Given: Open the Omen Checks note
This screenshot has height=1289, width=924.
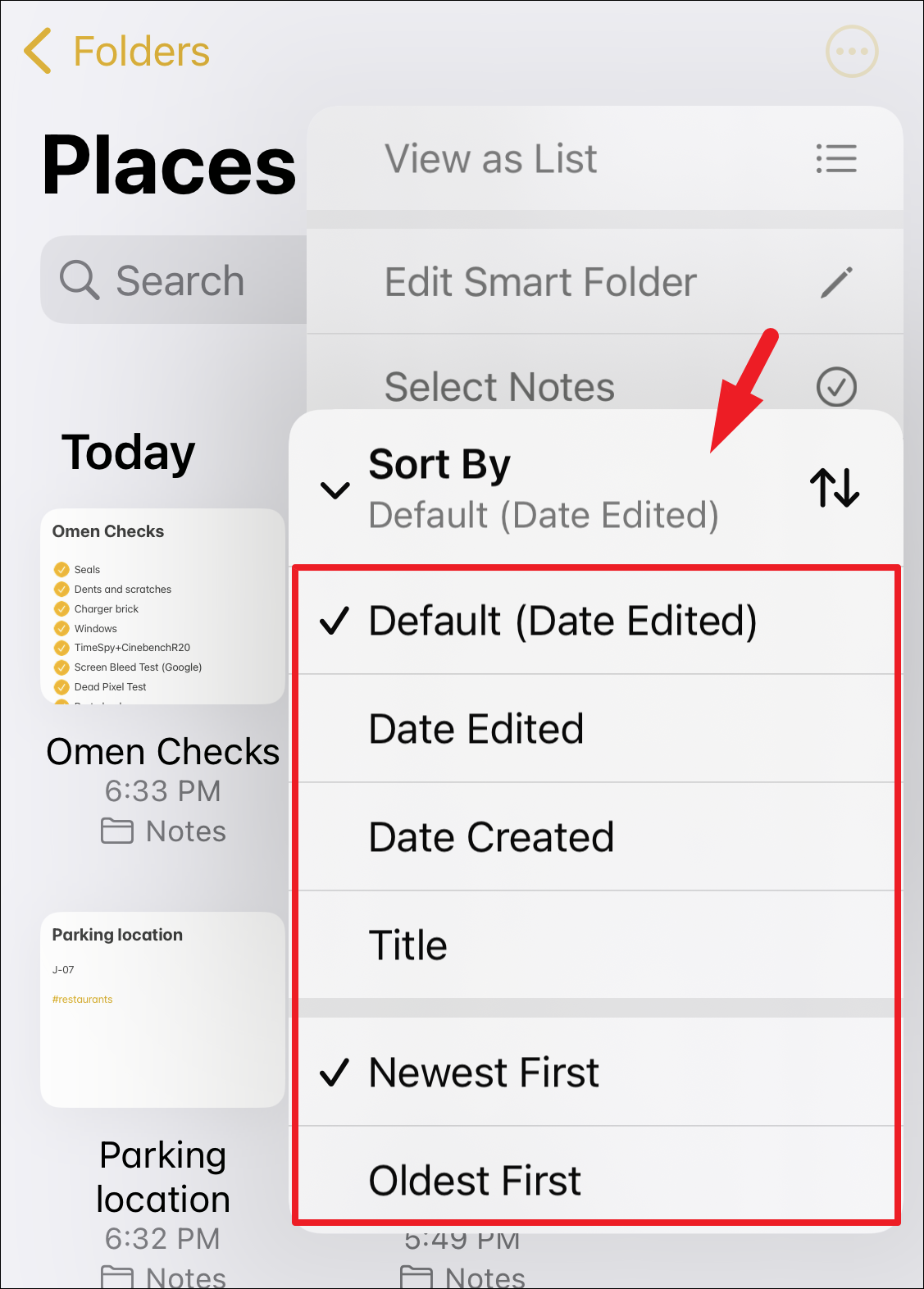Looking at the screenshot, I should pos(162,607).
